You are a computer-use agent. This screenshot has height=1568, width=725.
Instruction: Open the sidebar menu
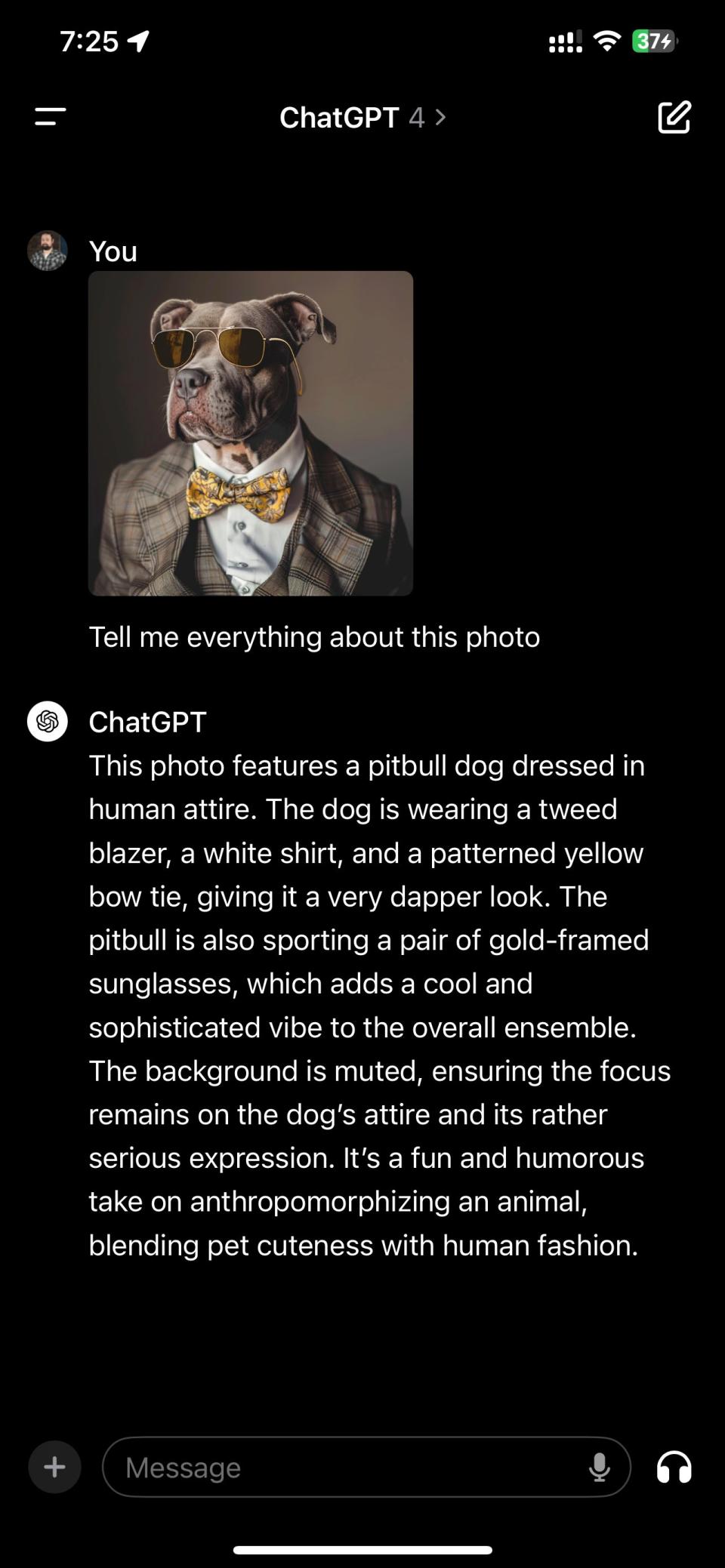click(x=50, y=117)
